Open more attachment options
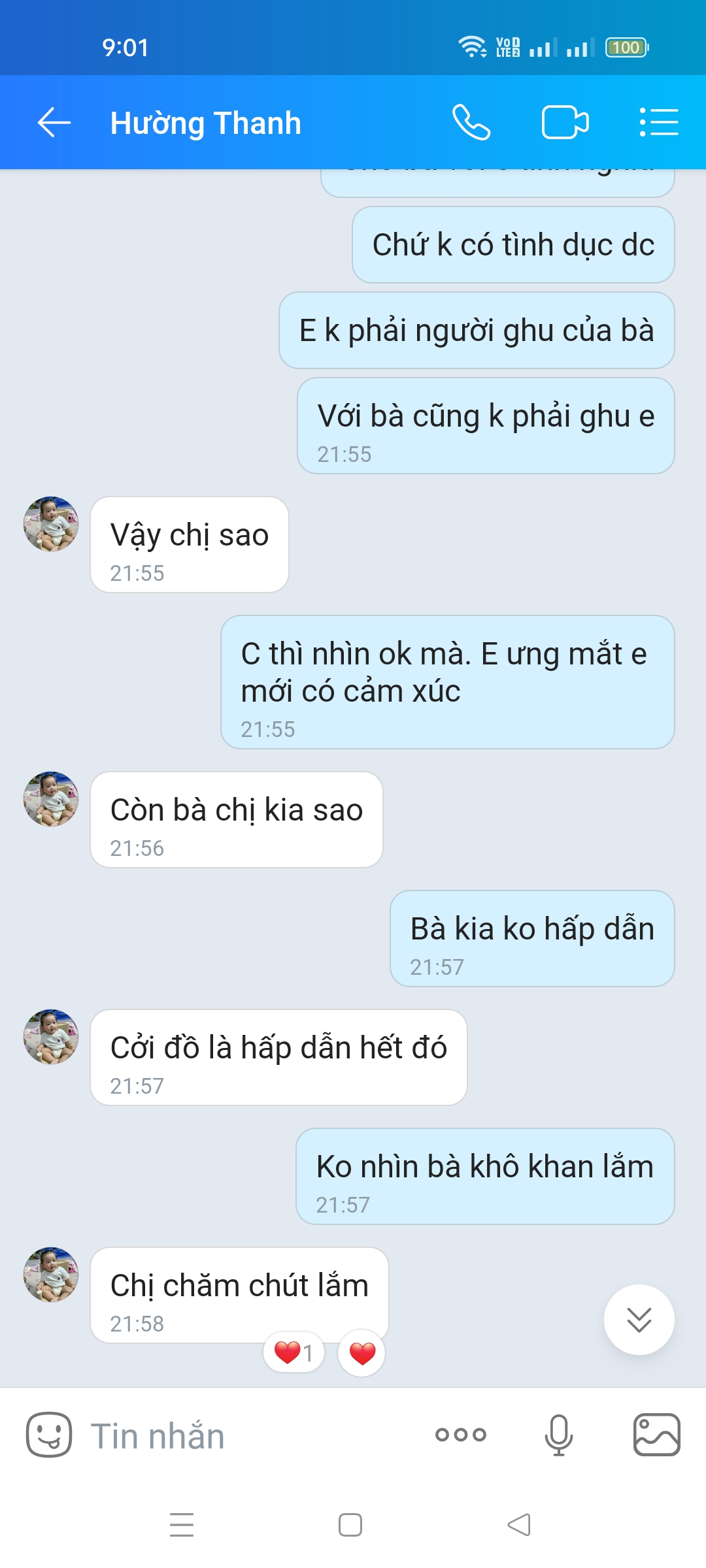The height and width of the screenshot is (1568, 706). (x=461, y=1435)
